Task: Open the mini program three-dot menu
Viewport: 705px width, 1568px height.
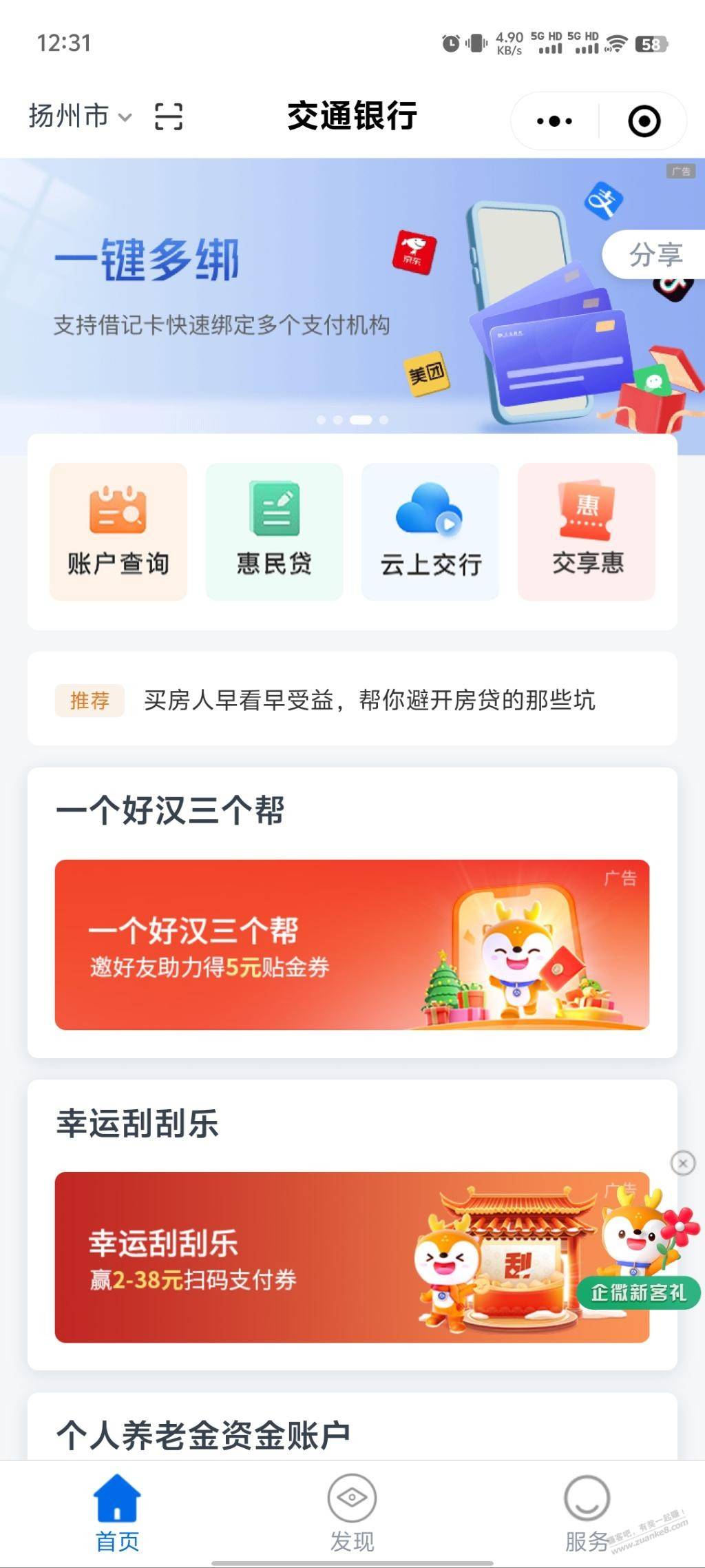Action: point(554,121)
